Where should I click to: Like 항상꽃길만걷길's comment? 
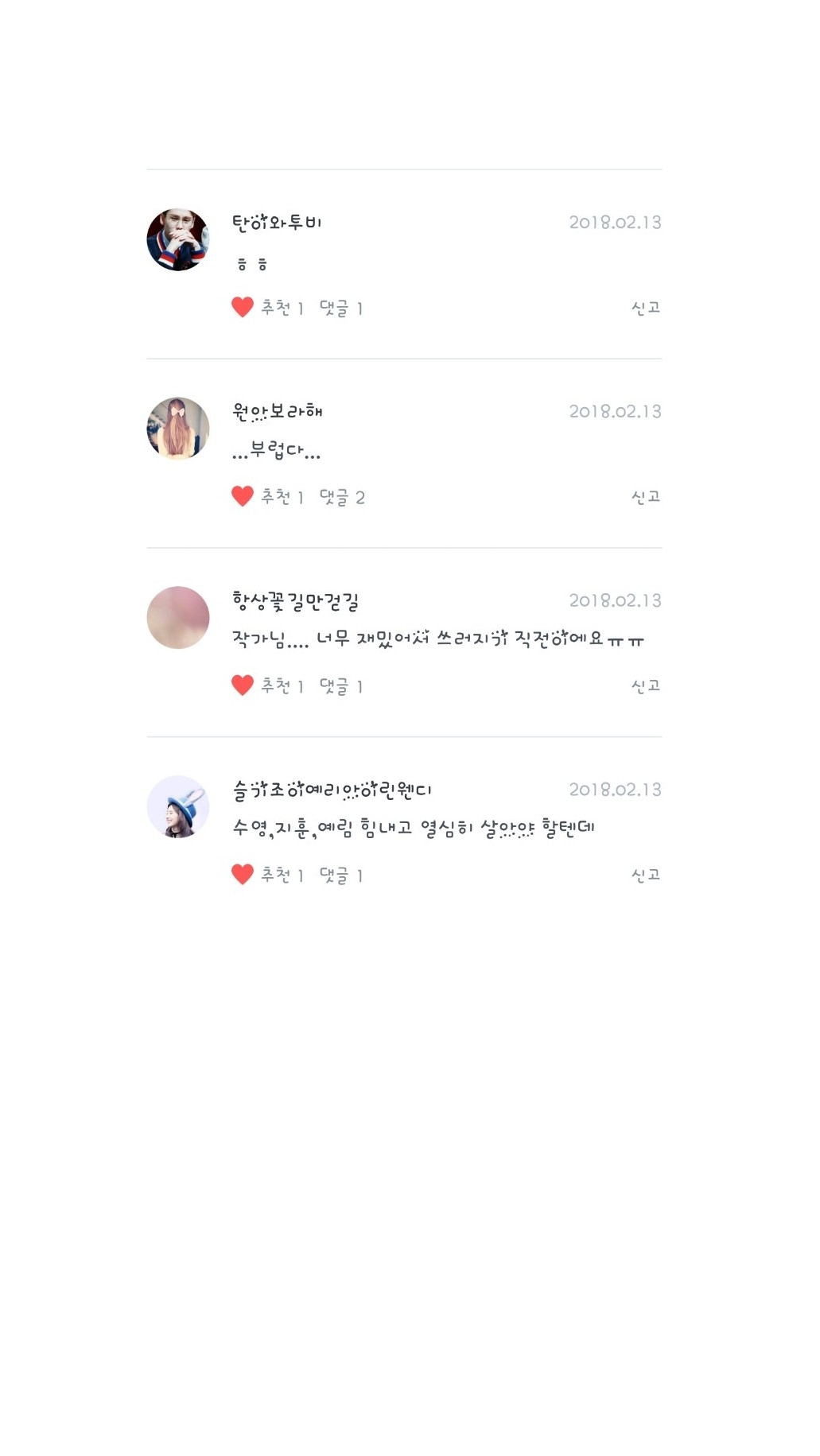point(243,685)
